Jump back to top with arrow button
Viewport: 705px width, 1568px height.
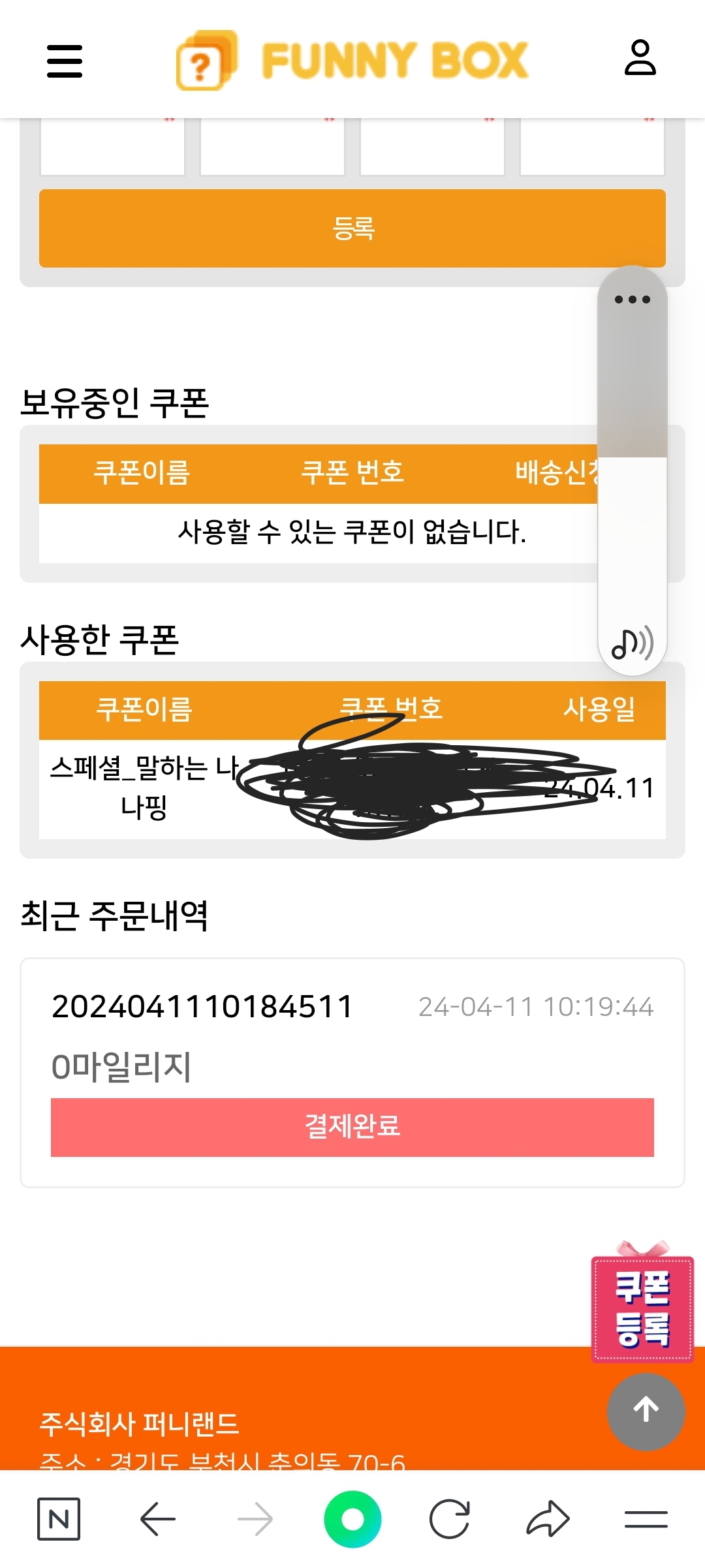[646, 1411]
